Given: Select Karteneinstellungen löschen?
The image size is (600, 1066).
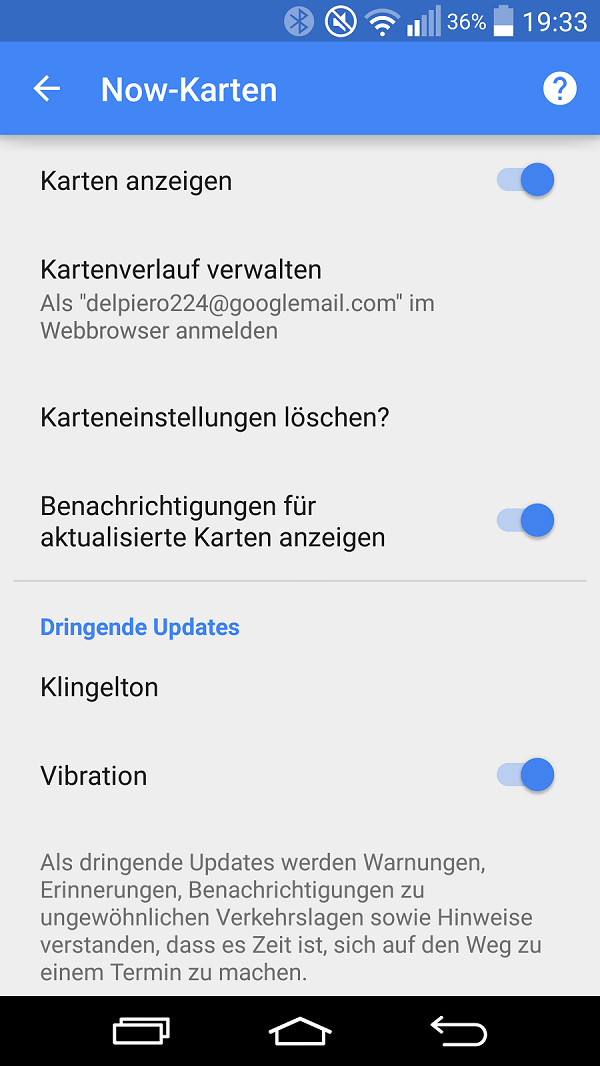Looking at the screenshot, I should 300,417.
